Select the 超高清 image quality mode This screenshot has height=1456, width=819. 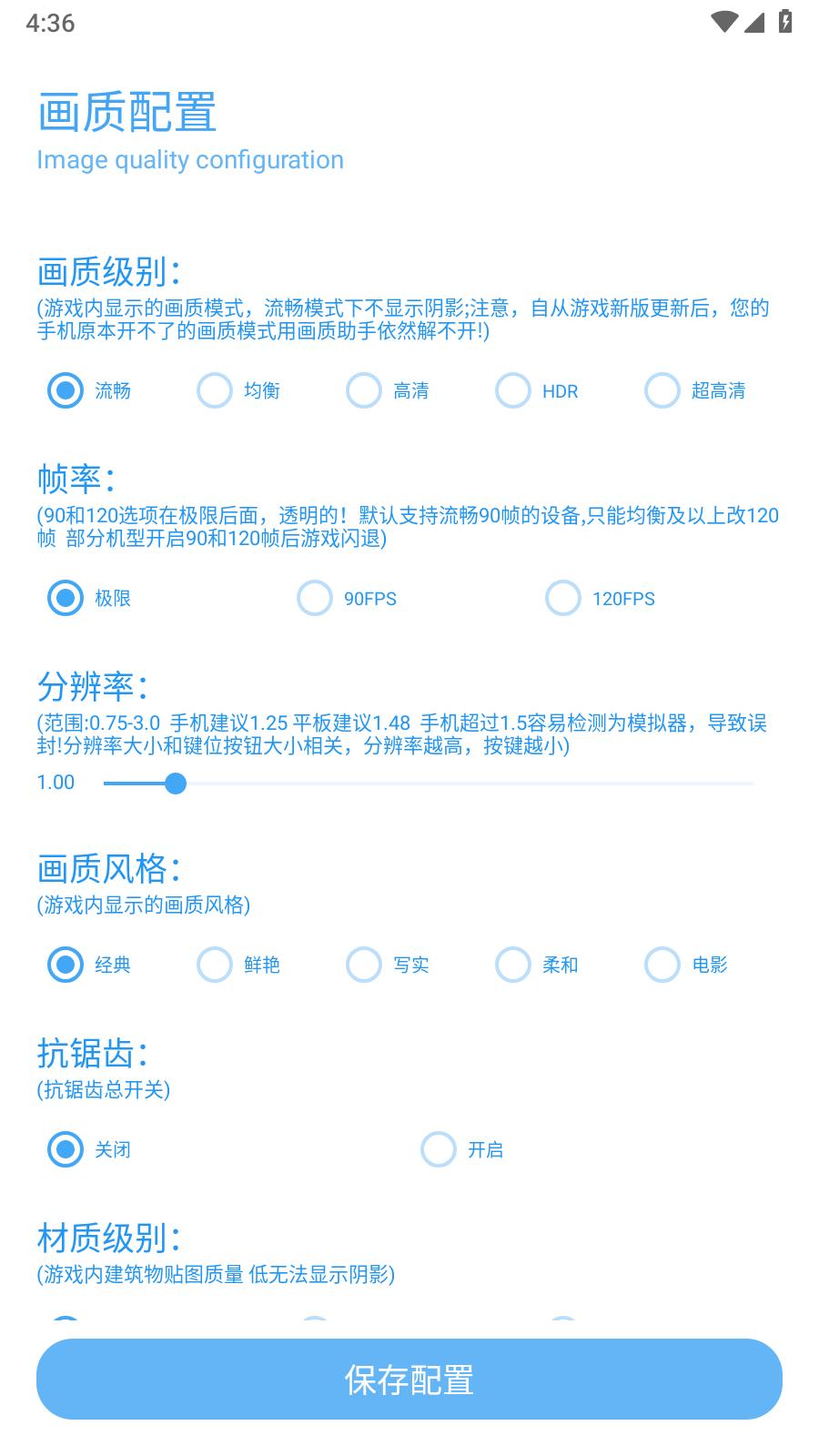click(662, 391)
